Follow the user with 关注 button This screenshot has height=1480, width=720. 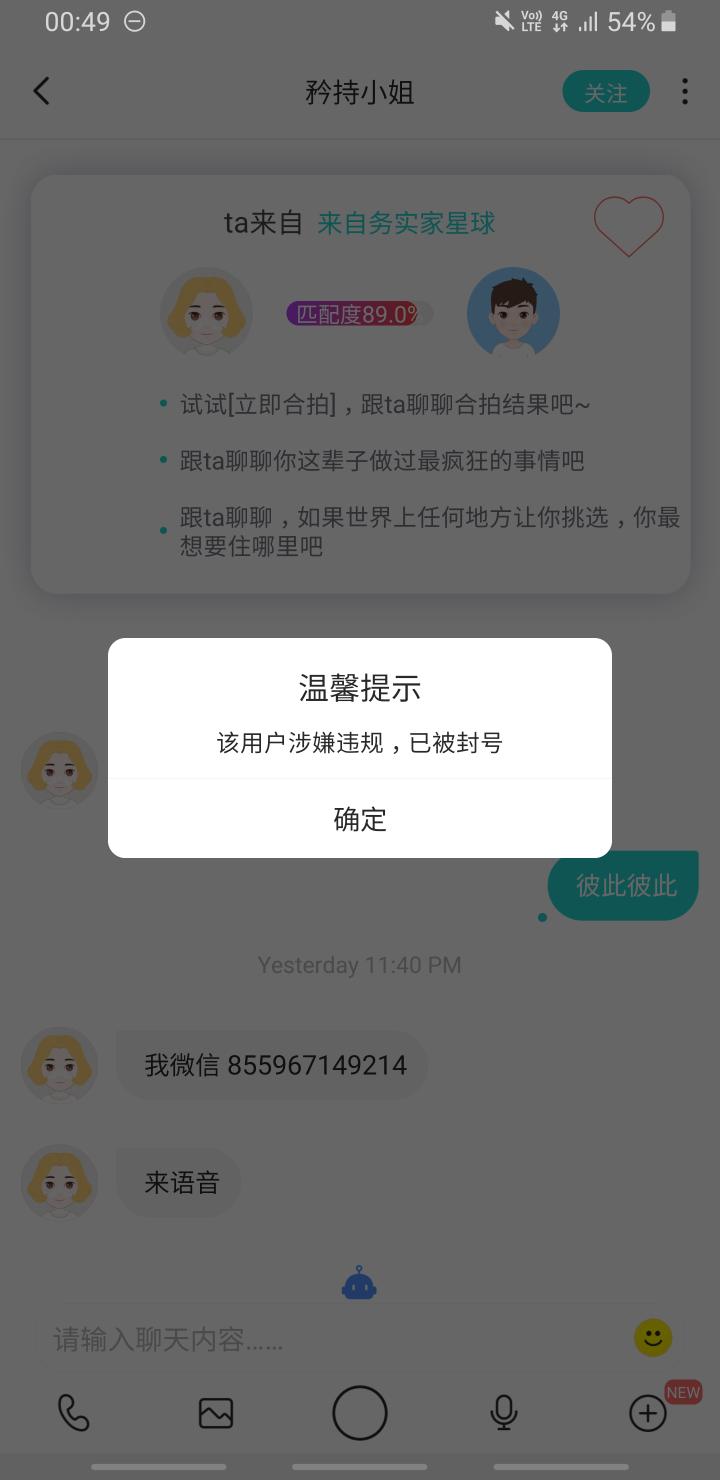[606, 92]
